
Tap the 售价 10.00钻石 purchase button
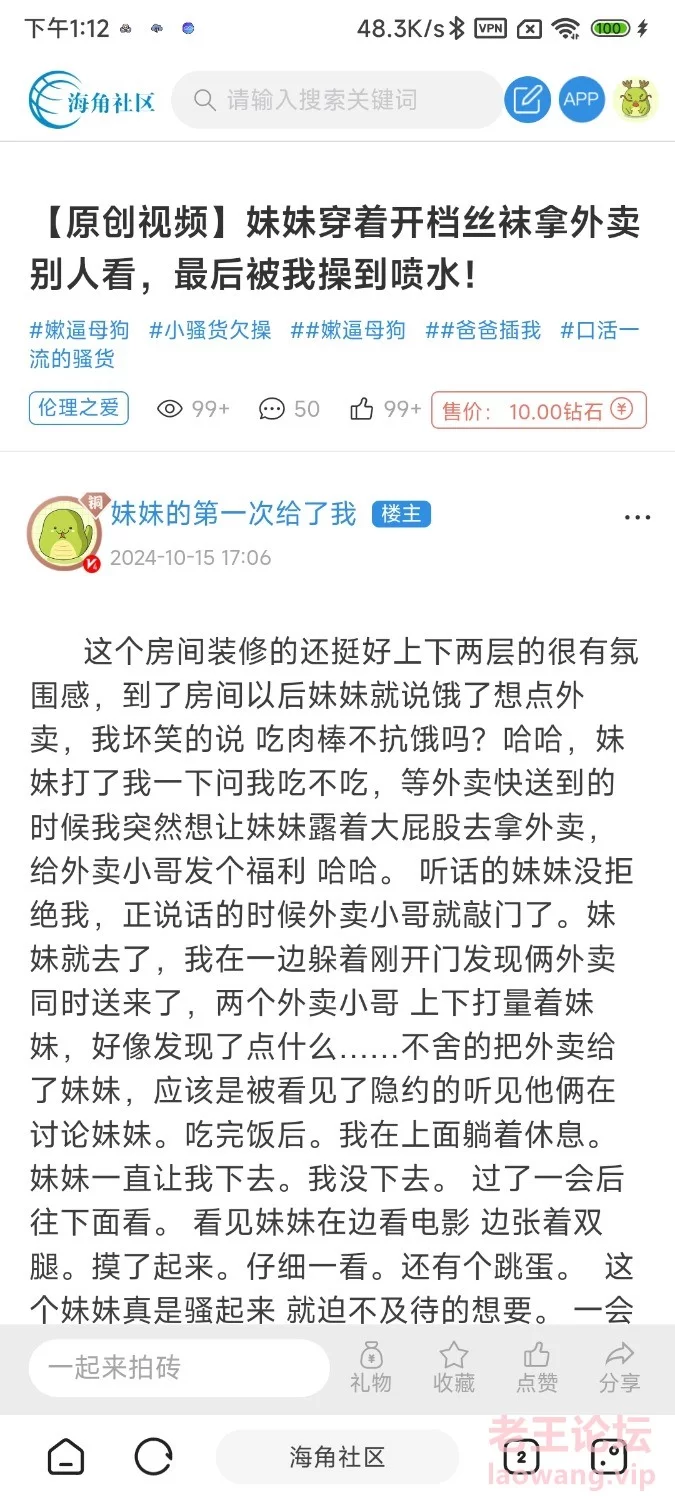(539, 410)
